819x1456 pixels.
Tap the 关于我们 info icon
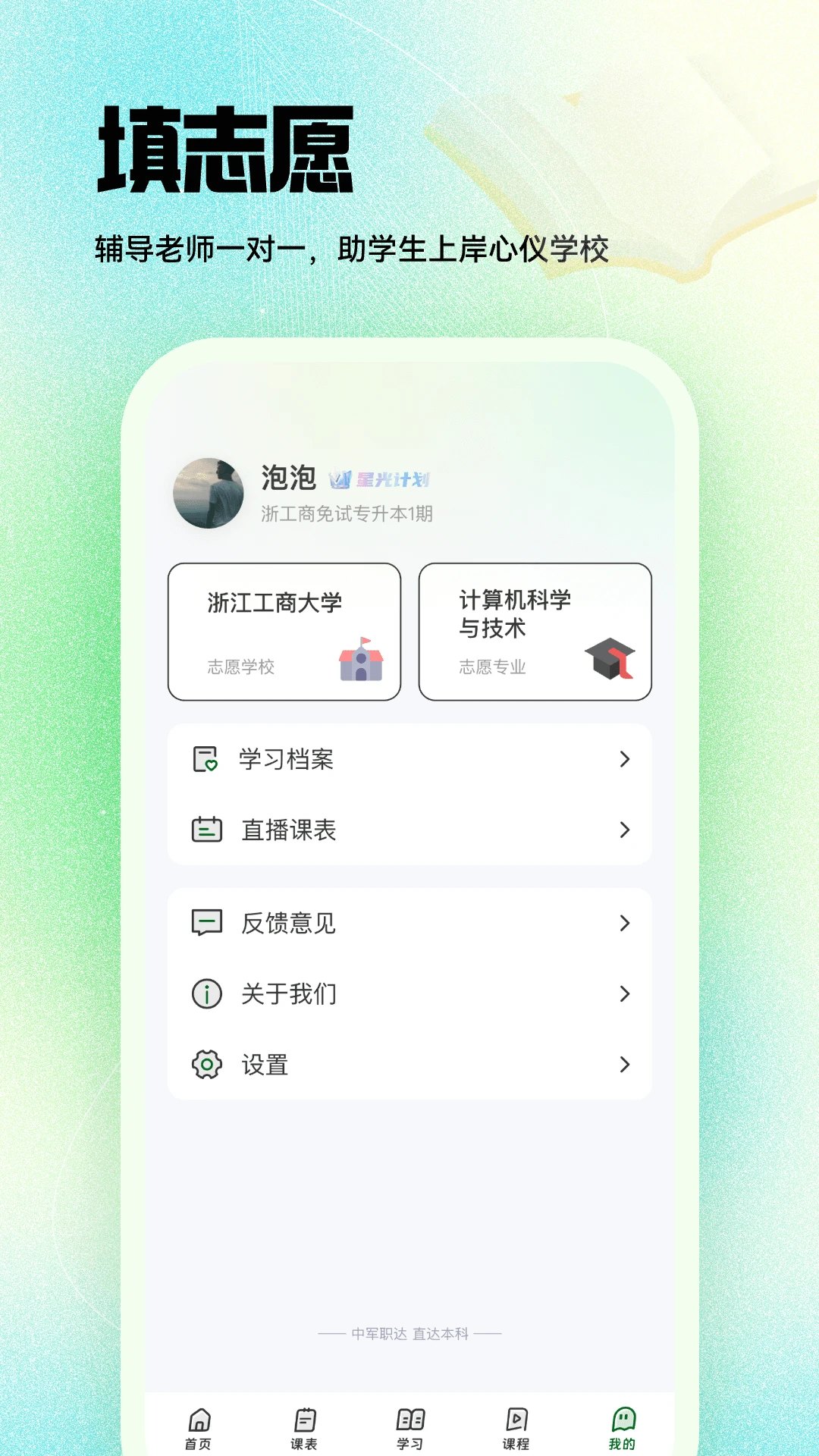coord(206,993)
